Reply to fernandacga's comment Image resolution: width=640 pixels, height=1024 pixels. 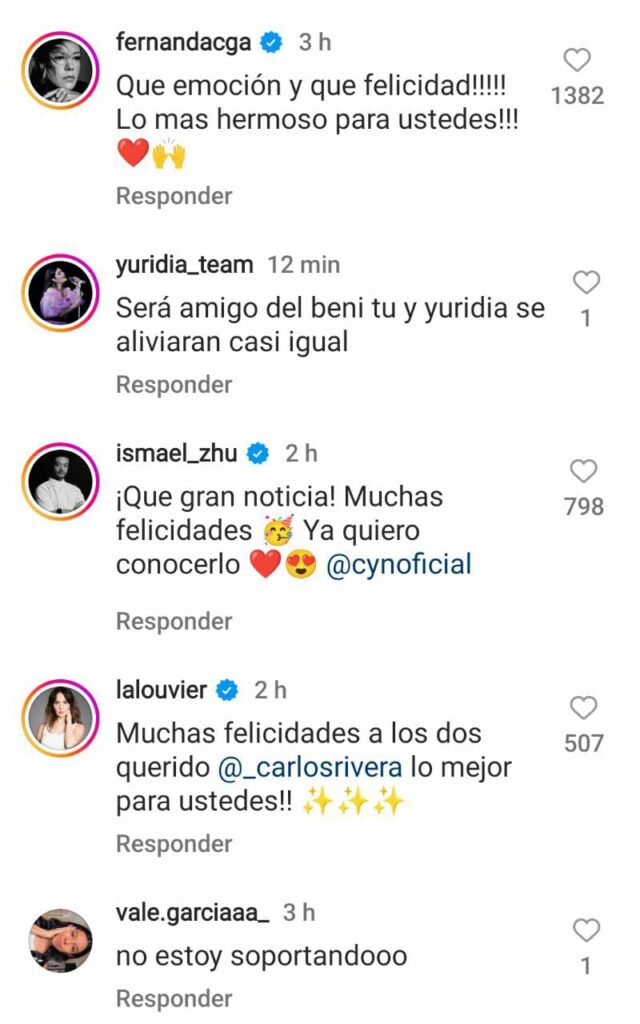(174, 196)
